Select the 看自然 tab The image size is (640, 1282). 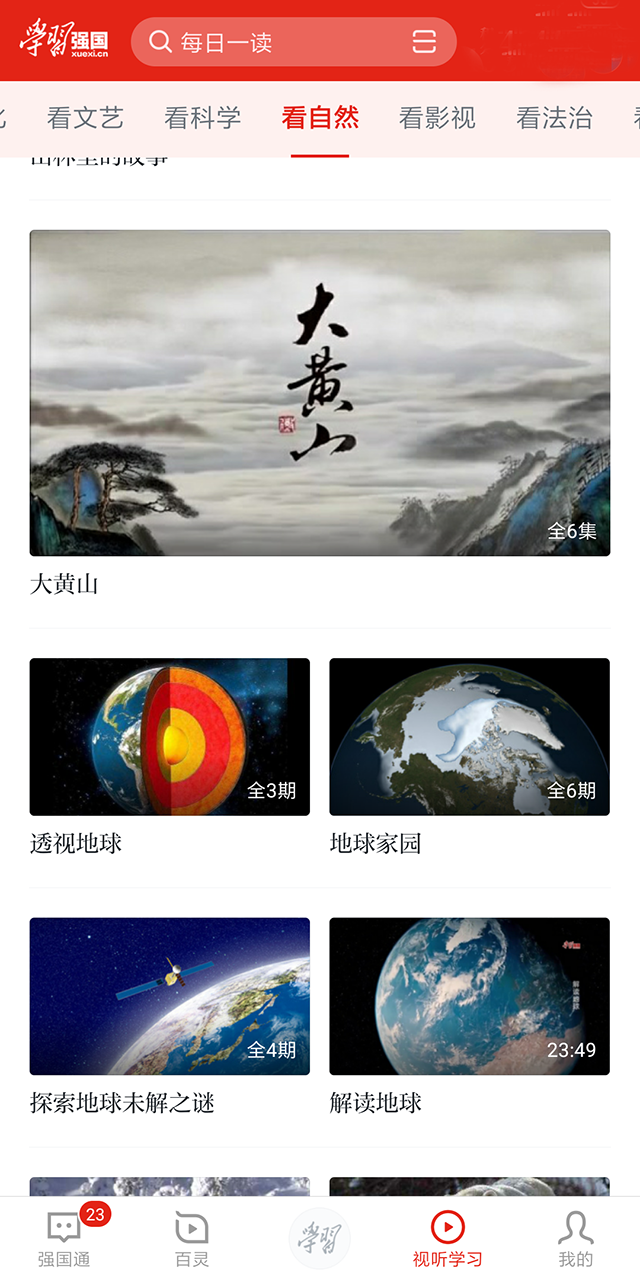coord(320,118)
